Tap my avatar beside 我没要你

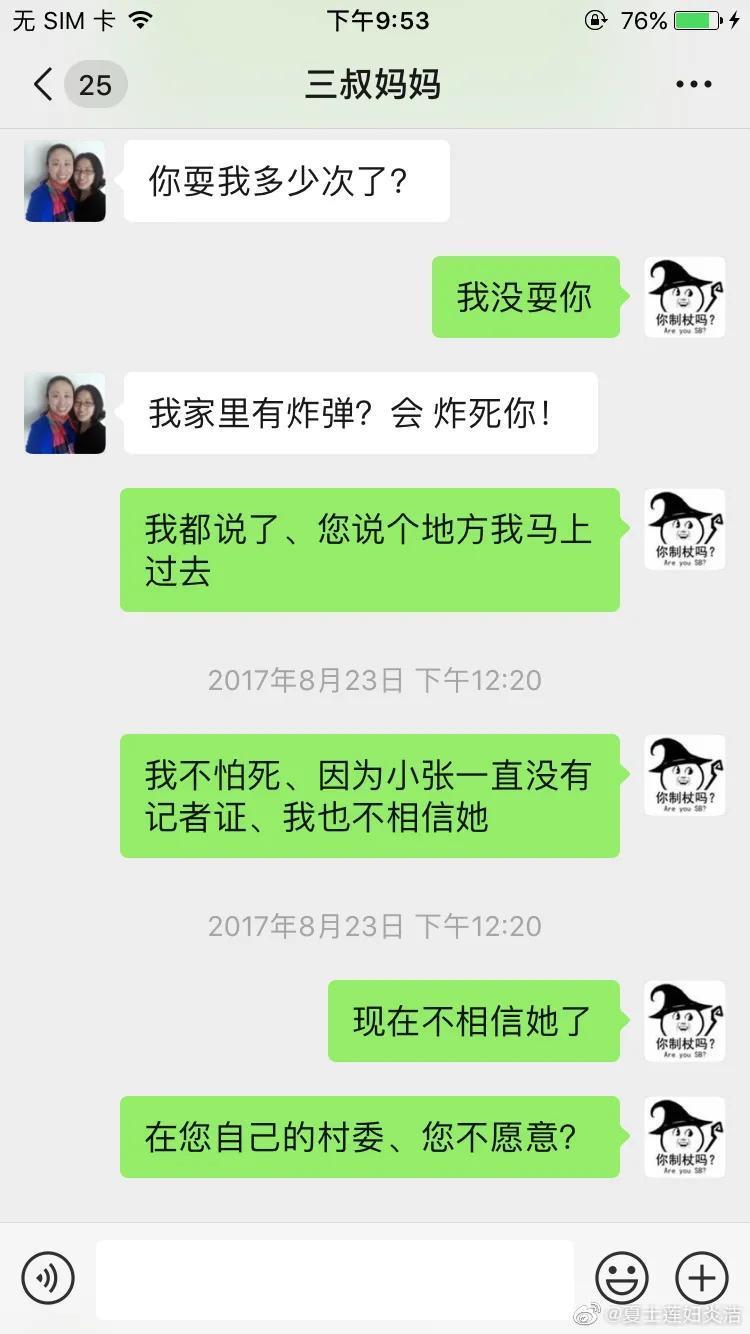click(x=685, y=297)
